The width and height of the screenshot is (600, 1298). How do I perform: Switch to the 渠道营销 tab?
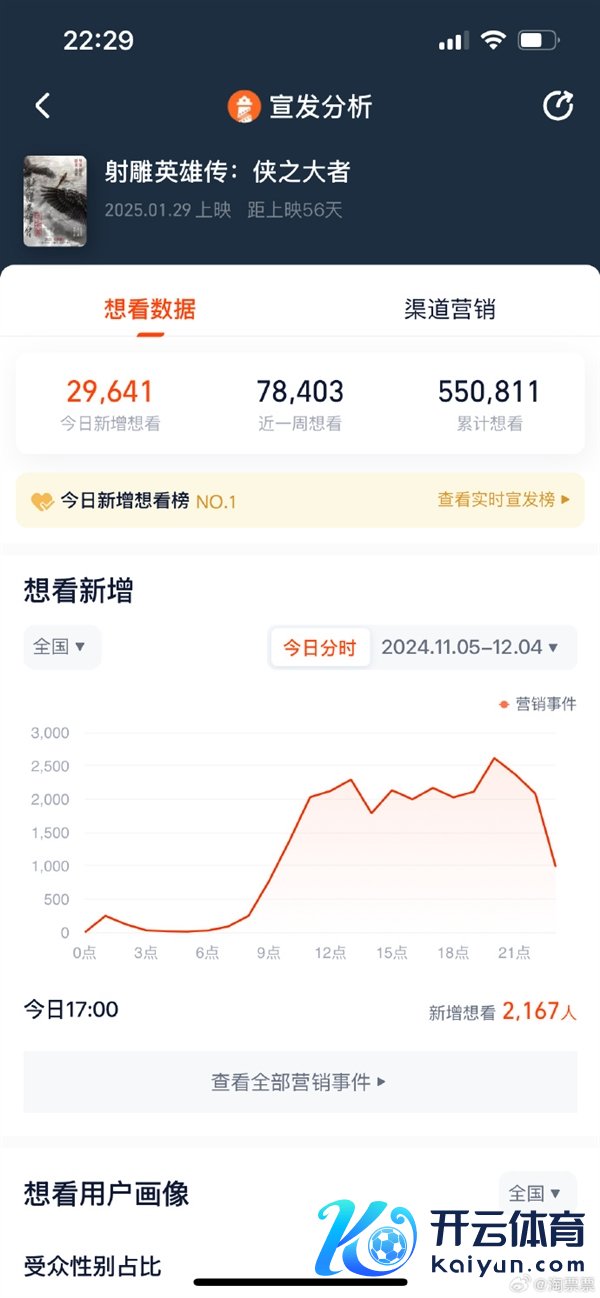pos(449,309)
